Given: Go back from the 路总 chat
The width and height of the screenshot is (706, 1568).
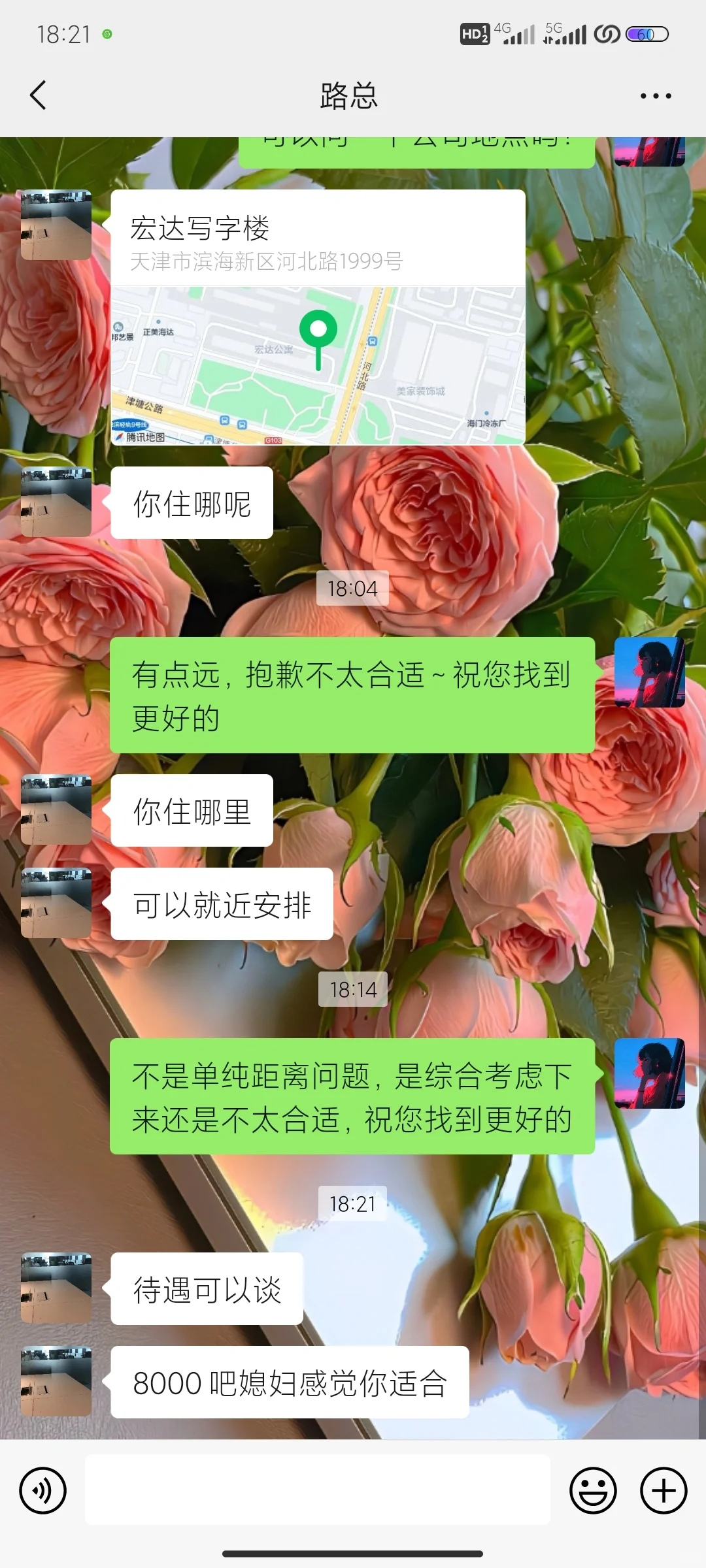Looking at the screenshot, I should (39, 95).
